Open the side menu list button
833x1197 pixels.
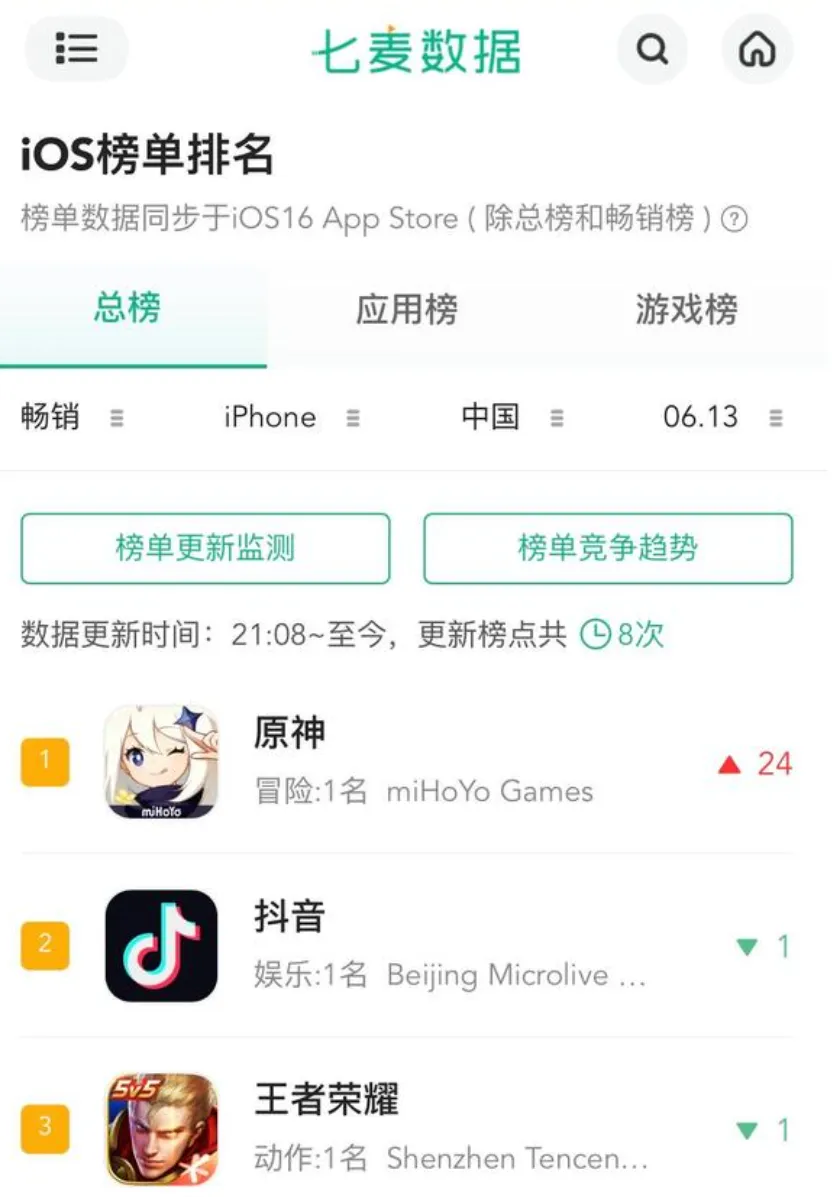coord(76,48)
